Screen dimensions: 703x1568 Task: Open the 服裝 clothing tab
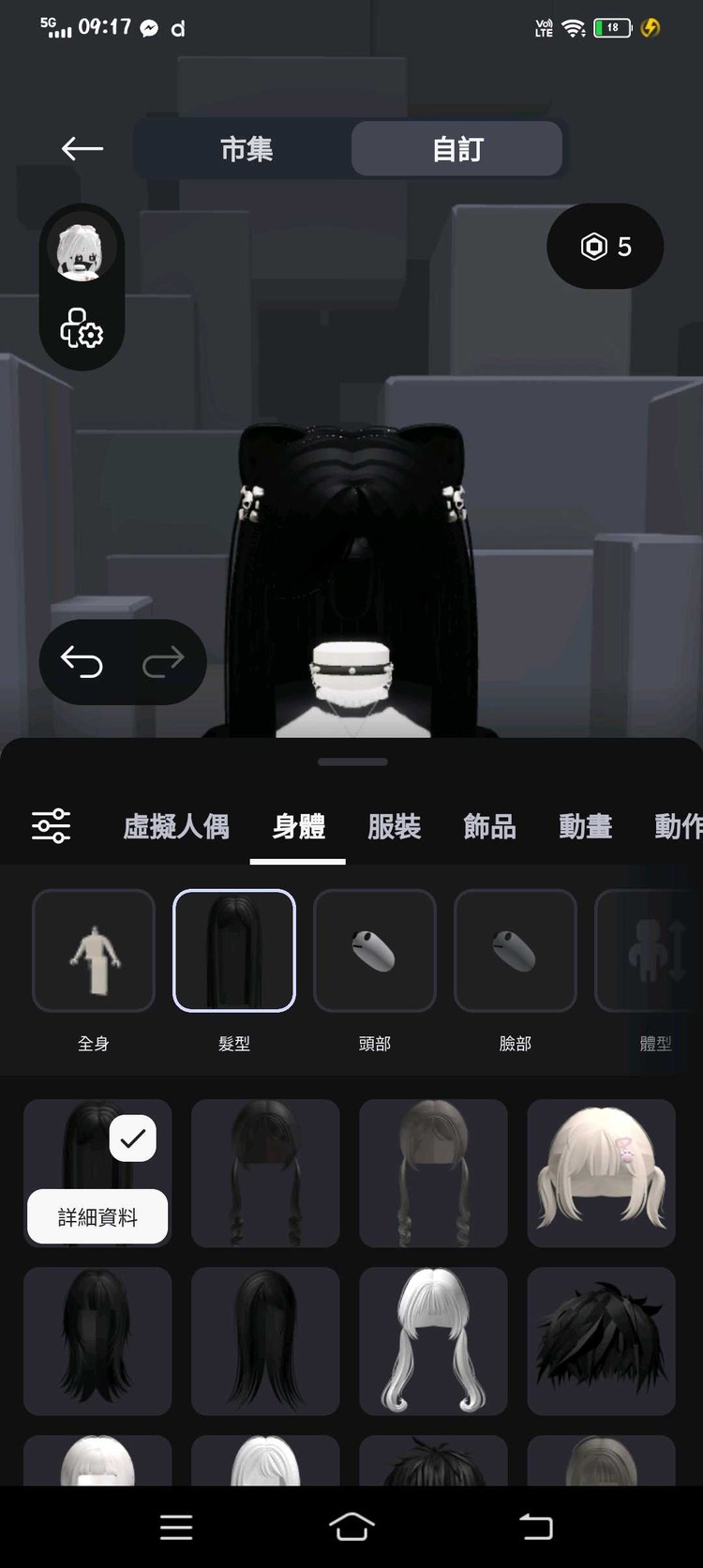(x=394, y=827)
